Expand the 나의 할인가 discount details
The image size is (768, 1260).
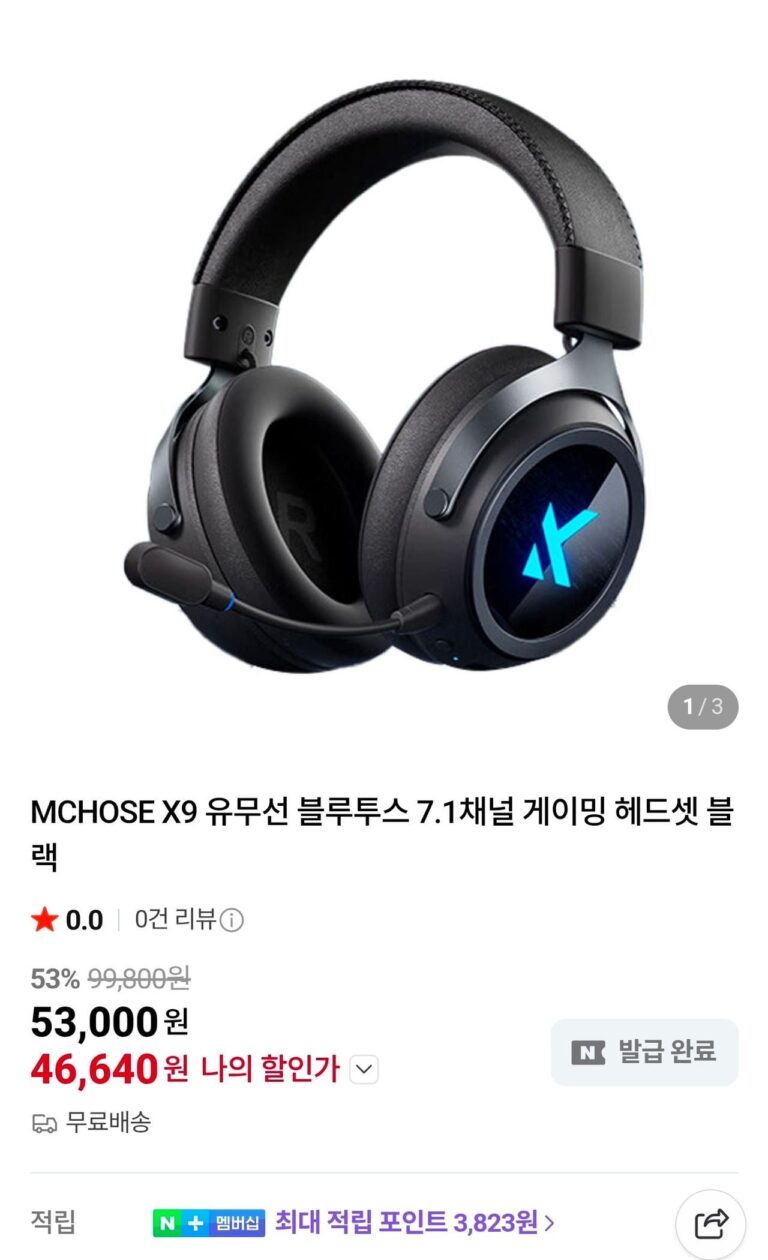click(365, 1070)
